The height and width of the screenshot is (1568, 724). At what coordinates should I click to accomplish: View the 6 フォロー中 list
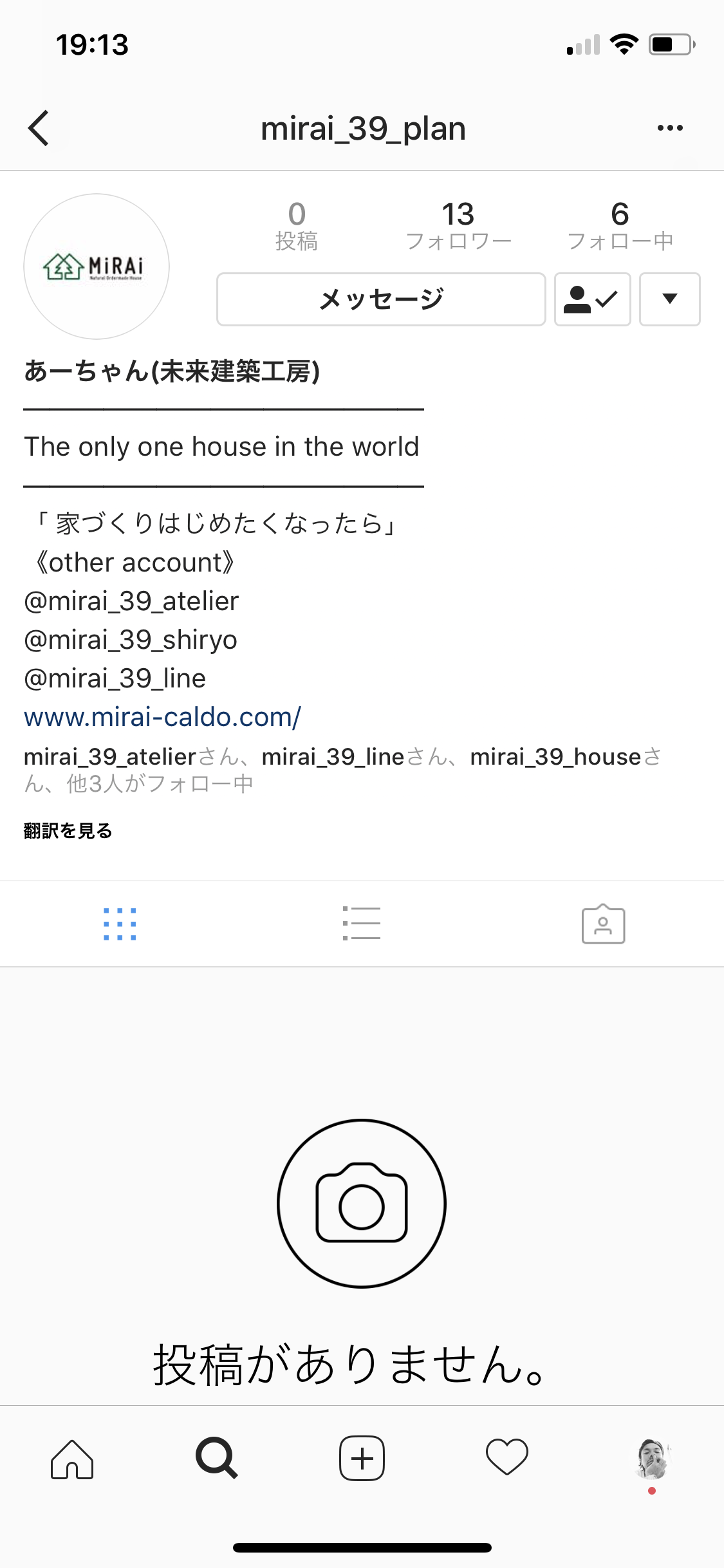click(620, 225)
